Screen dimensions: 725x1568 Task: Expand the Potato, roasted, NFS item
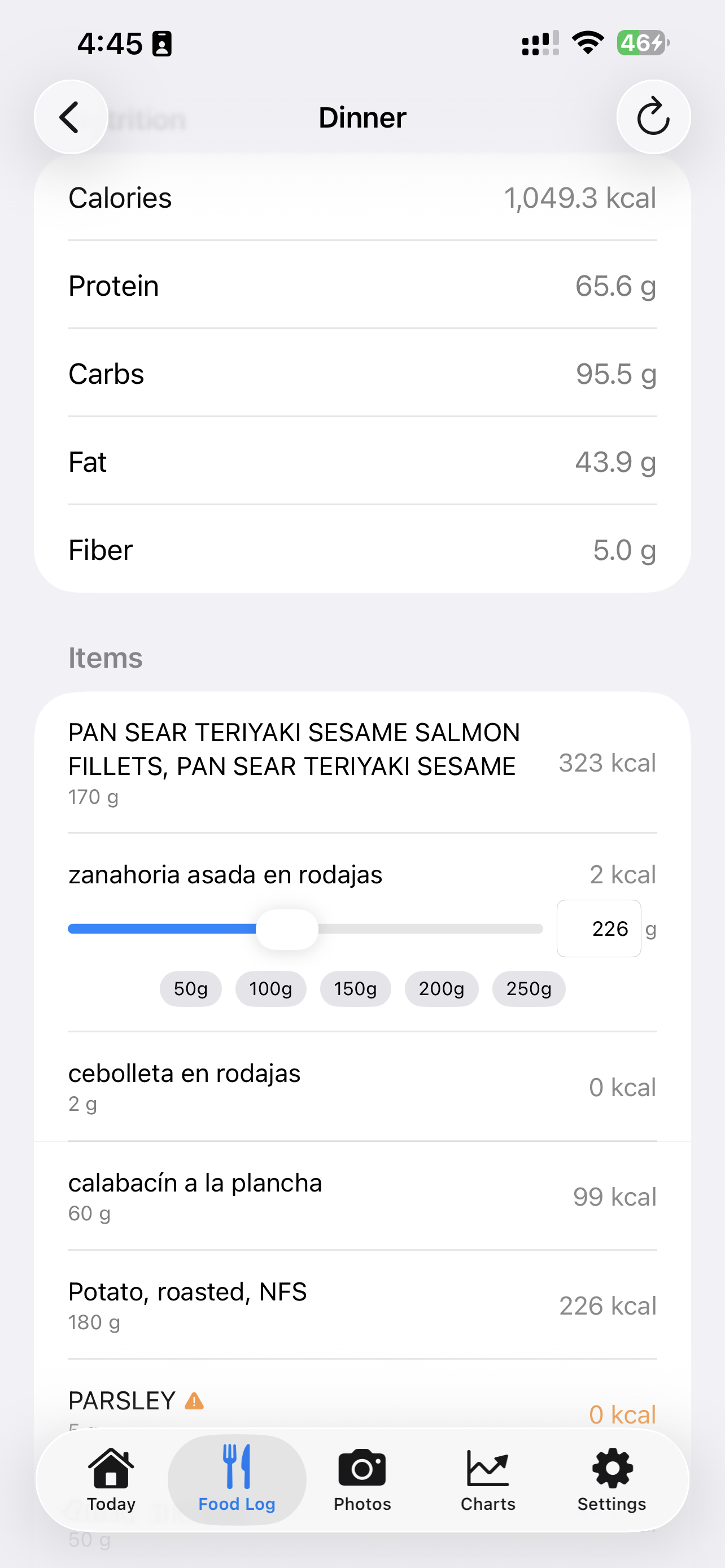(362, 1306)
